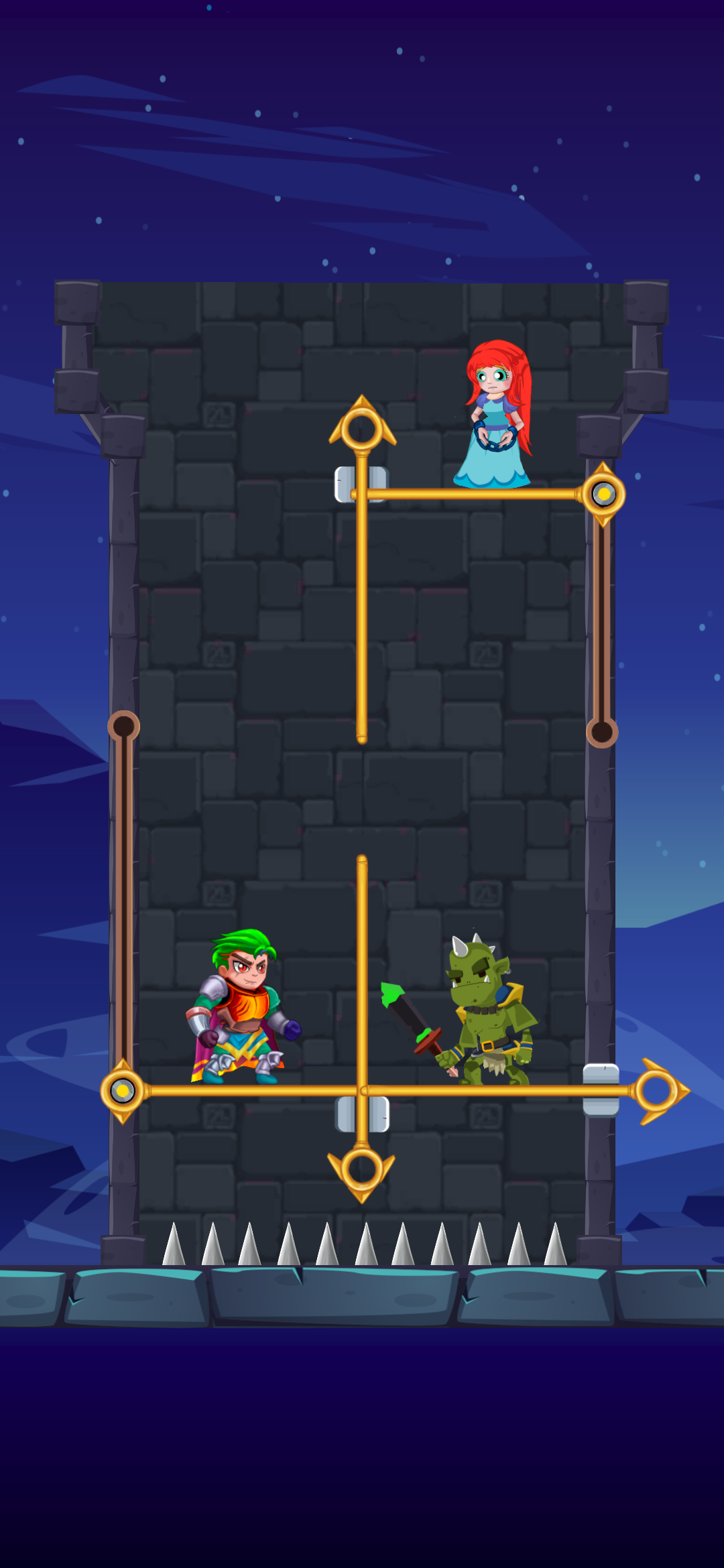Pull the top vertical pin's ring handle

(x=362, y=428)
